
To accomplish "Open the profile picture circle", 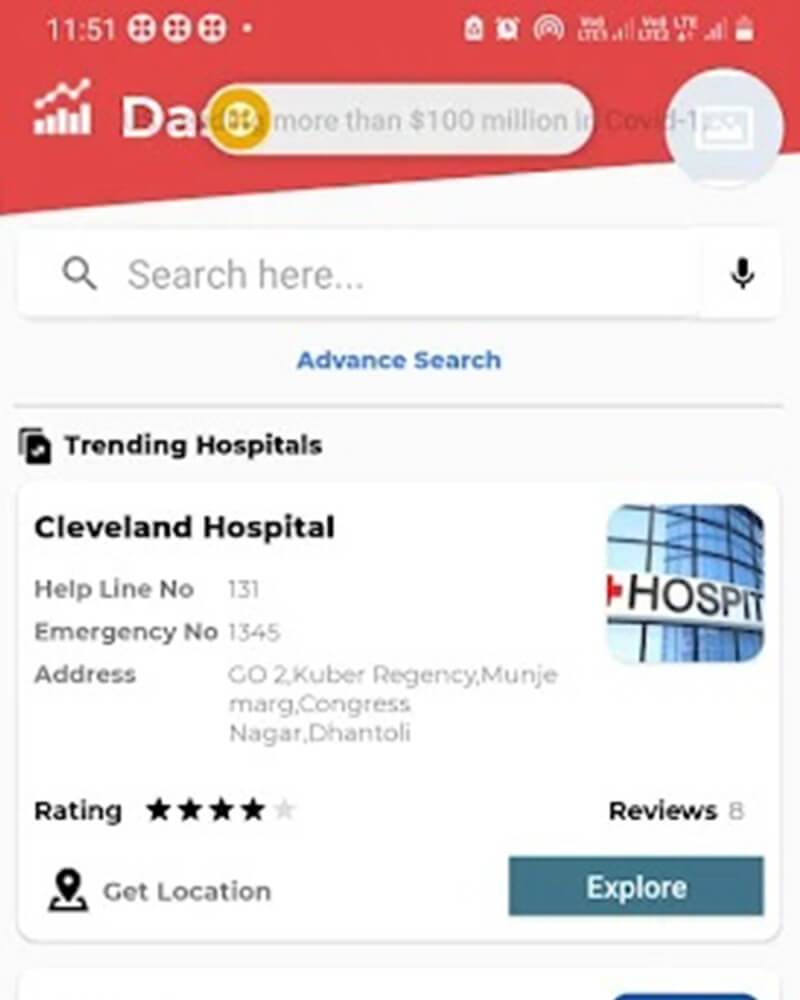I will pyautogui.click(x=723, y=127).
